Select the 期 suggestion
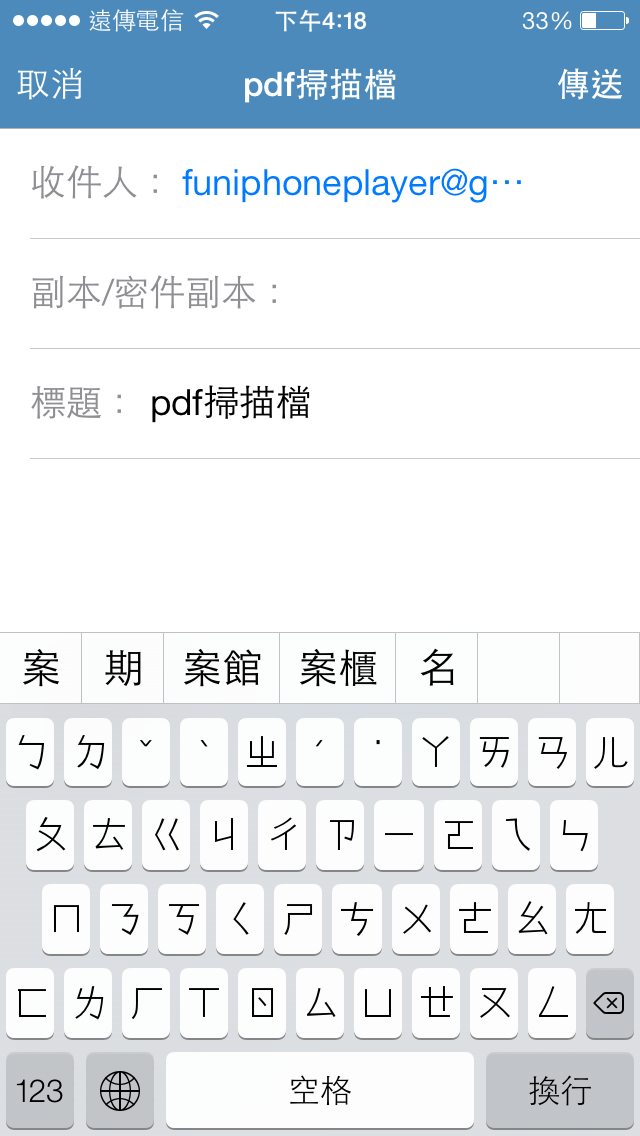The height and width of the screenshot is (1136, 640). (x=122, y=667)
